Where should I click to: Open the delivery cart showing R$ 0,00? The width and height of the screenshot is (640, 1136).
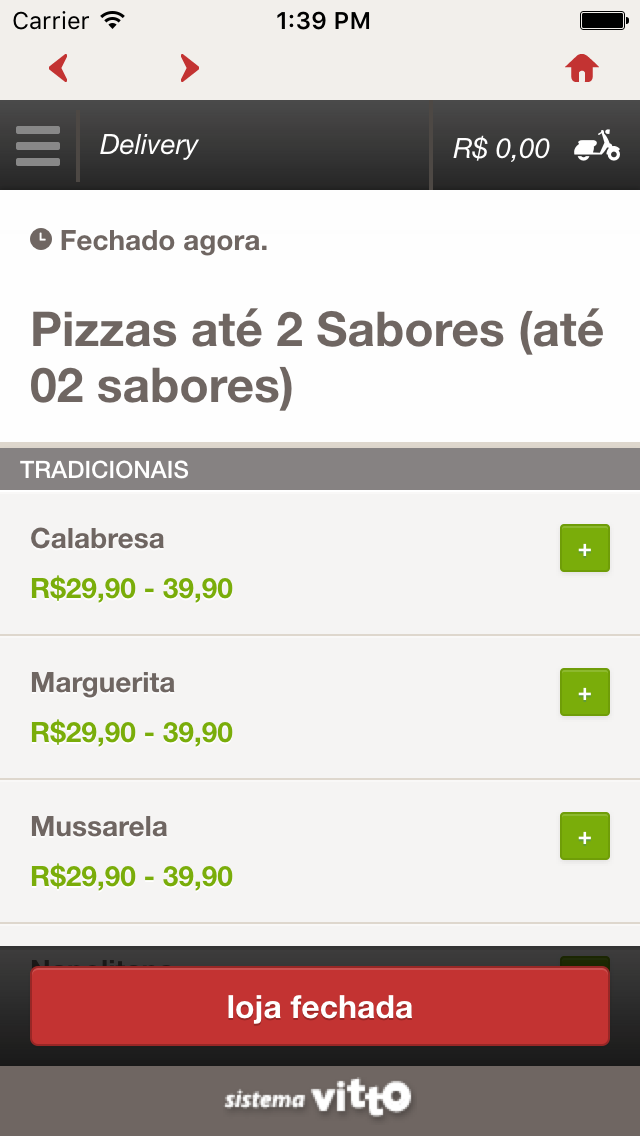click(x=536, y=147)
